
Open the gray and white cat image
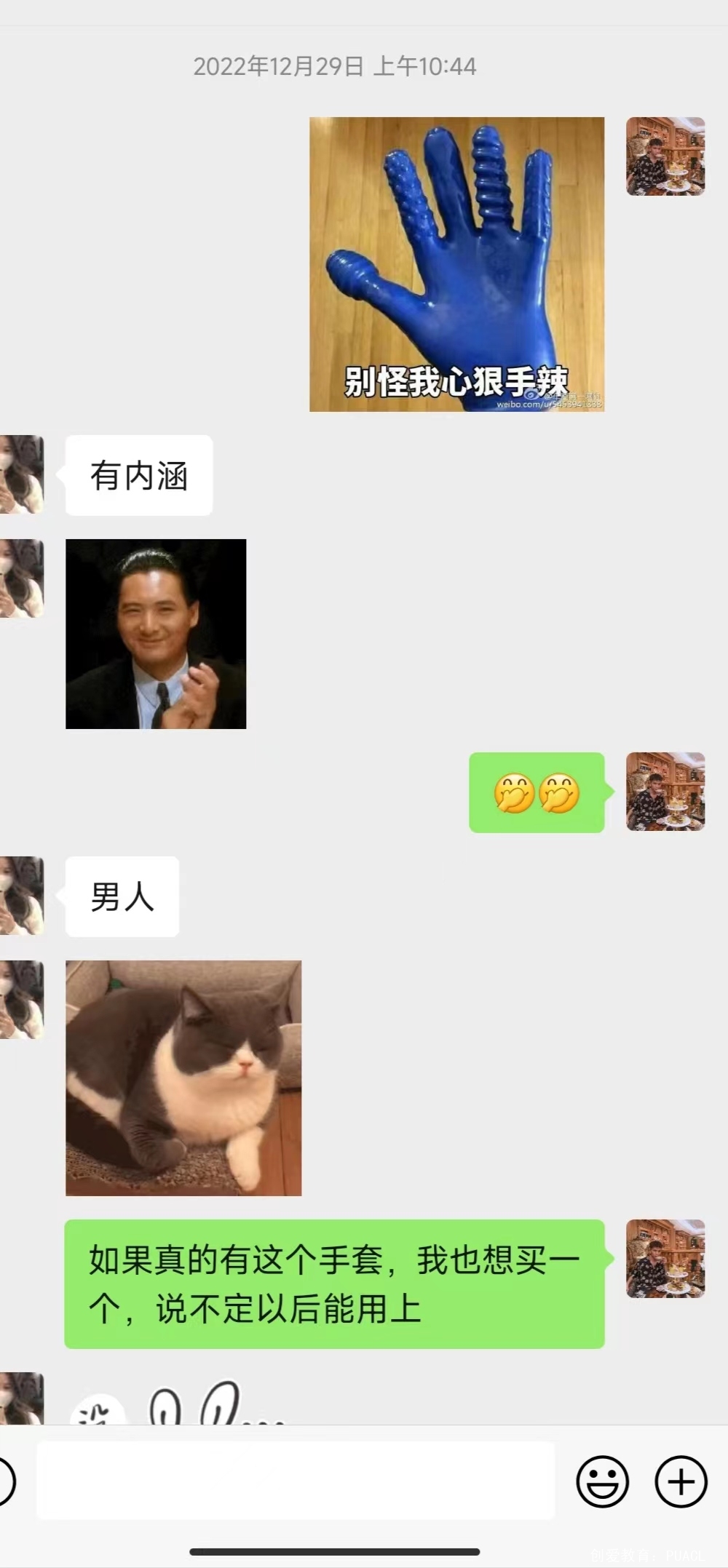183,1078
